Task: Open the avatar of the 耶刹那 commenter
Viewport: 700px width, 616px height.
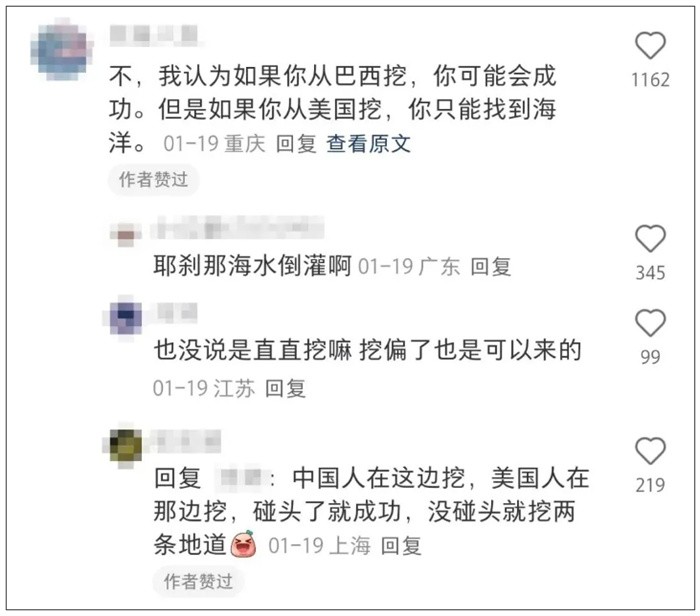Action: point(126,236)
